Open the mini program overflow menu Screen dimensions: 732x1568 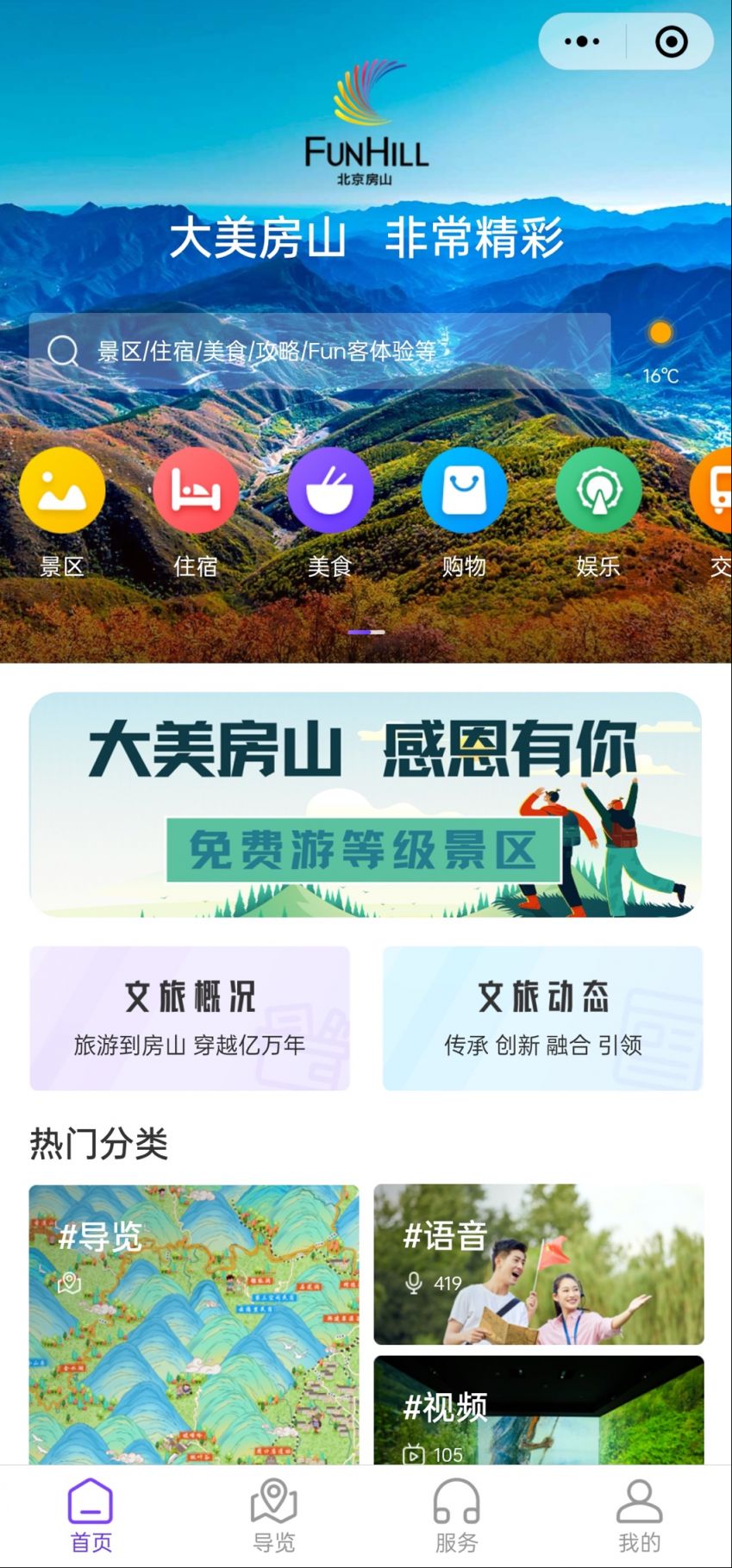(582, 41)
